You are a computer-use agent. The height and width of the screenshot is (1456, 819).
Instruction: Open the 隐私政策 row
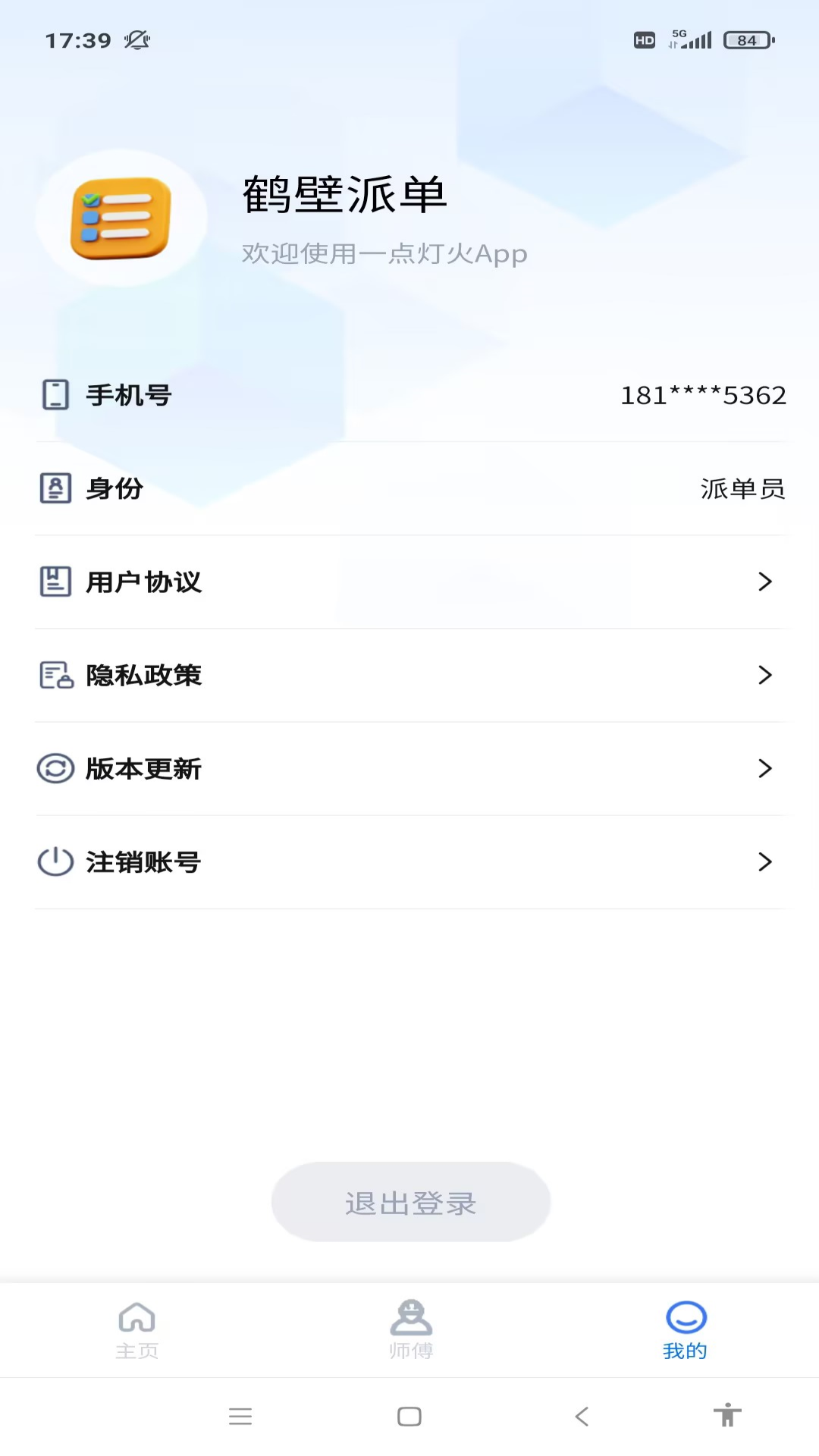409,676
